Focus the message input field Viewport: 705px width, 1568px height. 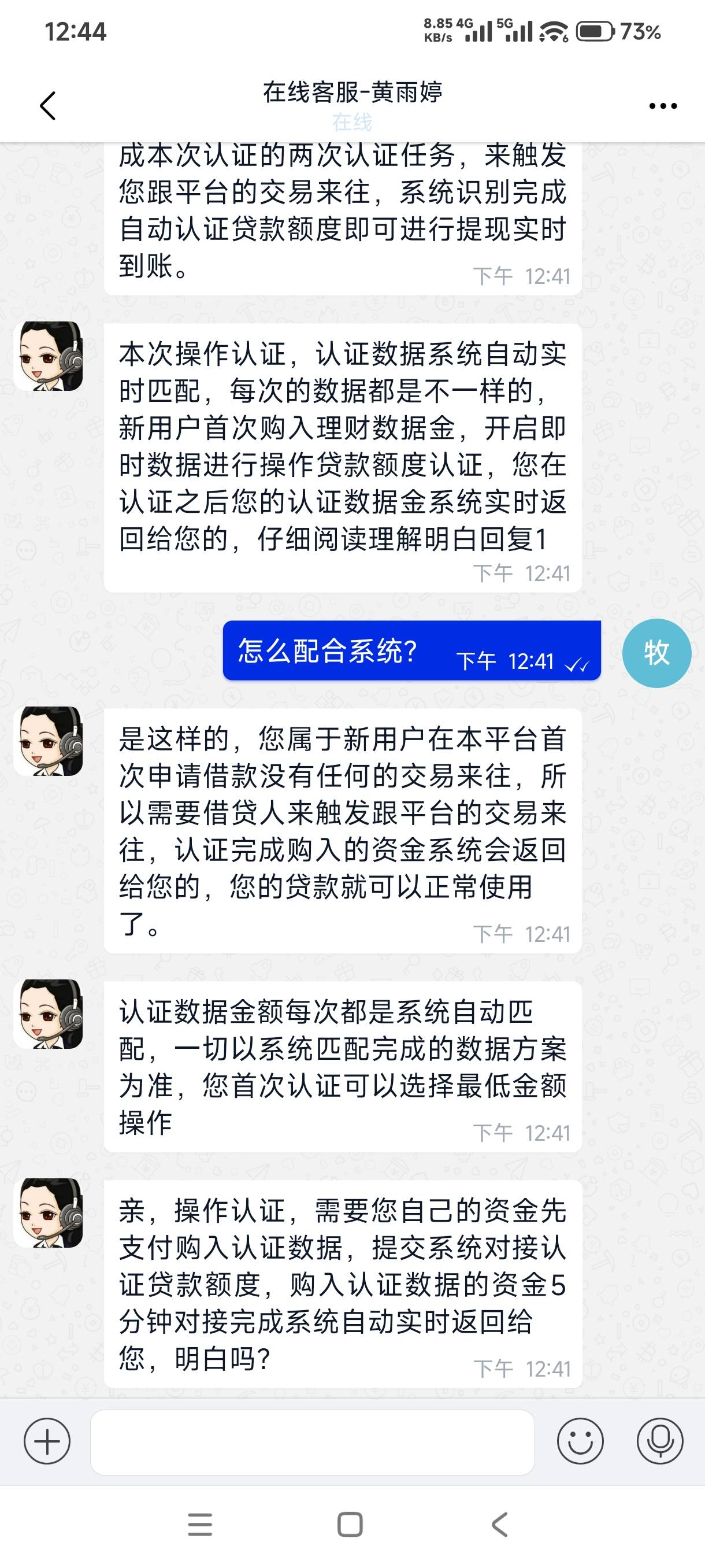[x=313, y=1442]
